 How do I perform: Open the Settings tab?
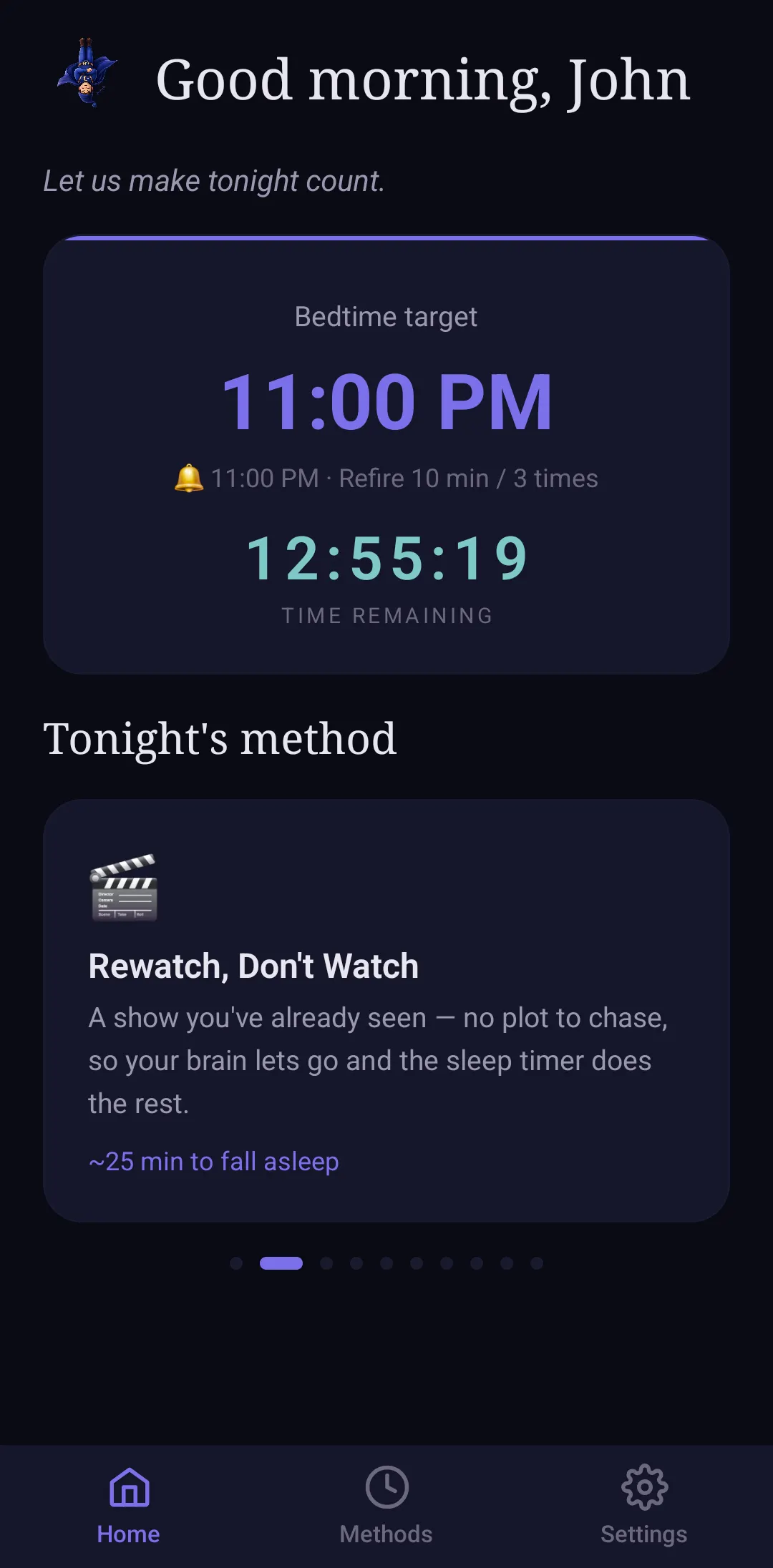tap(644, 1506)
